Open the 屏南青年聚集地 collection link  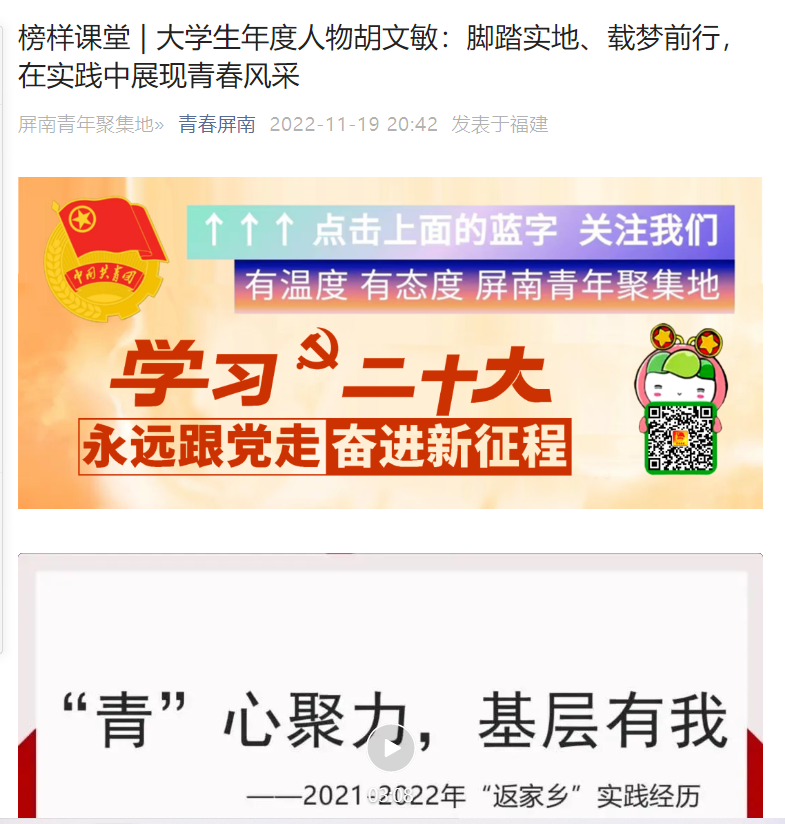point(90,125)
